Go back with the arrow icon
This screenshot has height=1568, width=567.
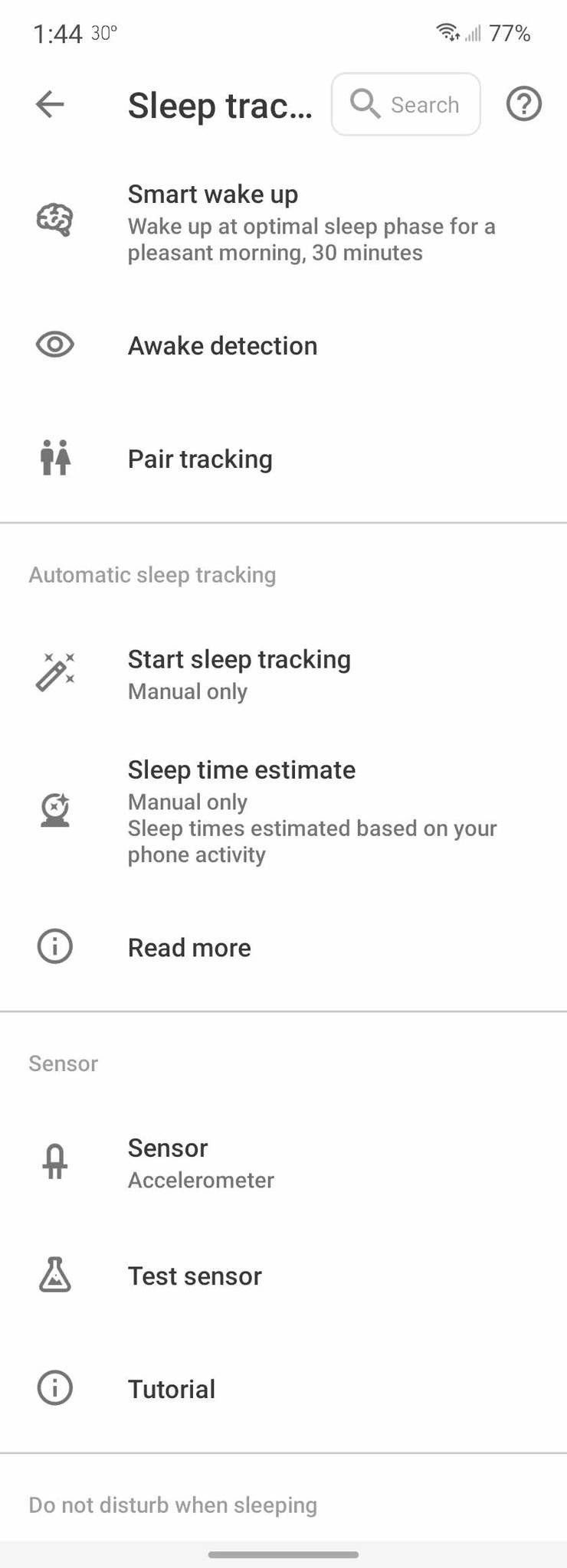coord(49,104)
